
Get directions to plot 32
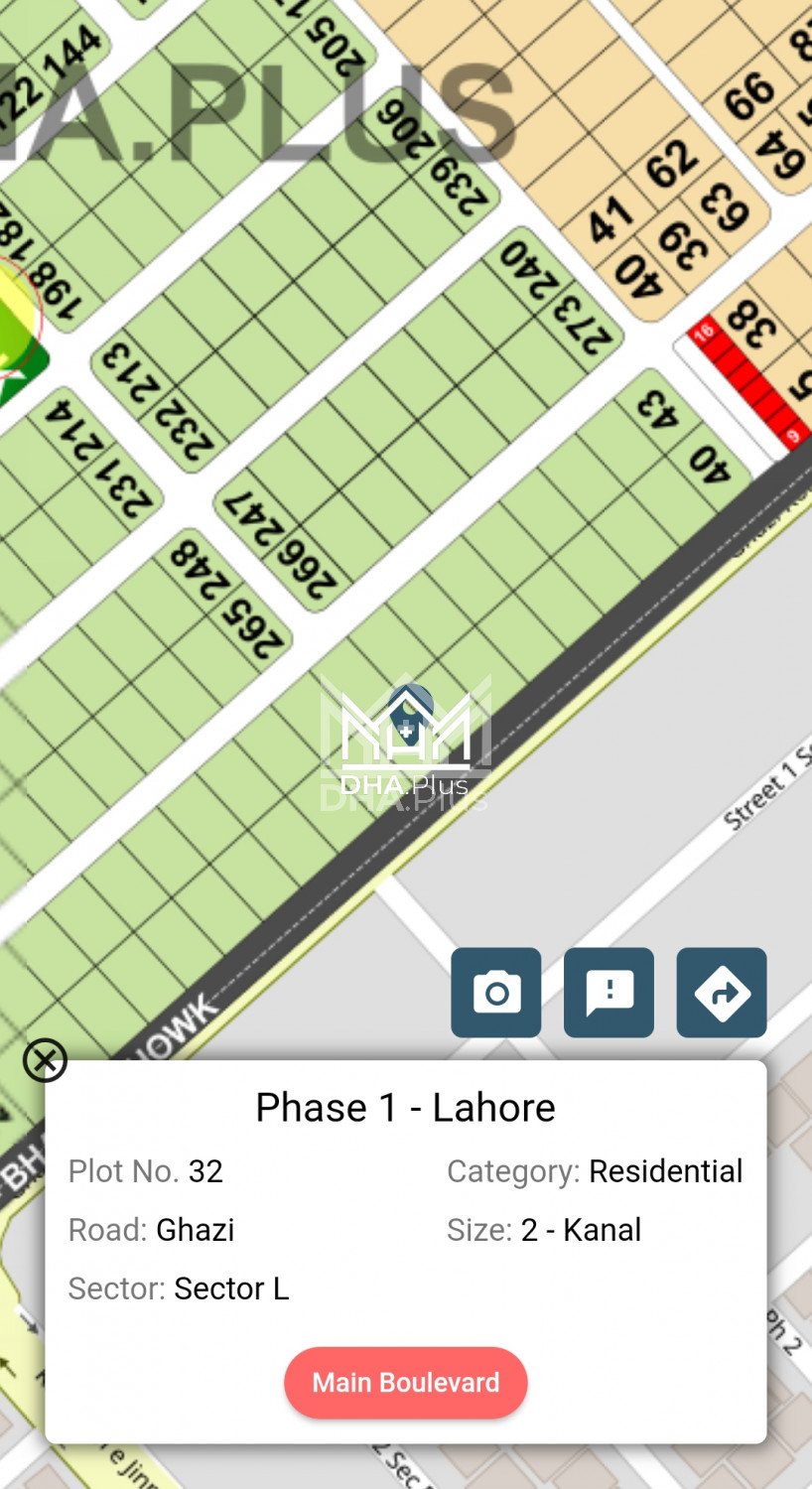pyautogui.click(x=722, y=993)
